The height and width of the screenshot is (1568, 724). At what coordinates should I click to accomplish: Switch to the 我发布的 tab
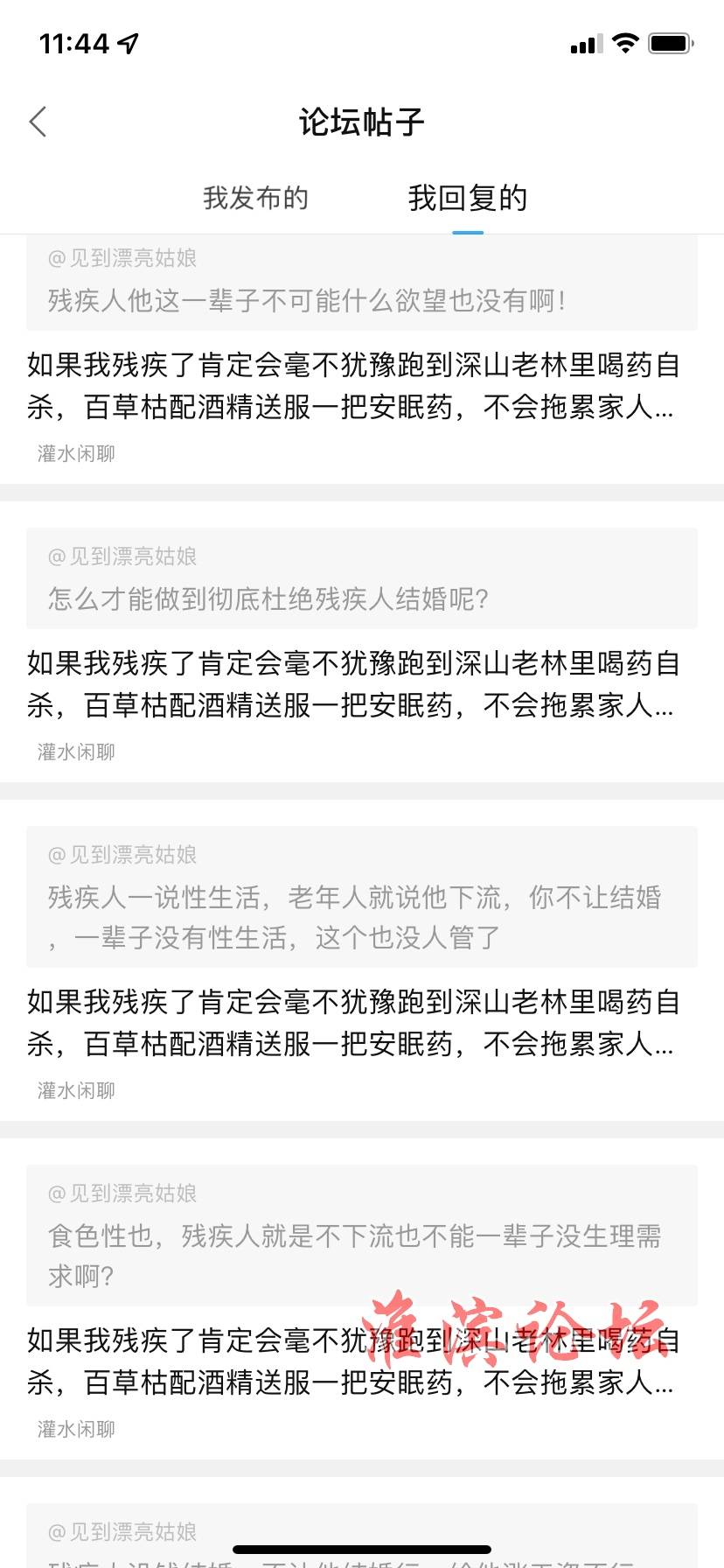[255, 199]
